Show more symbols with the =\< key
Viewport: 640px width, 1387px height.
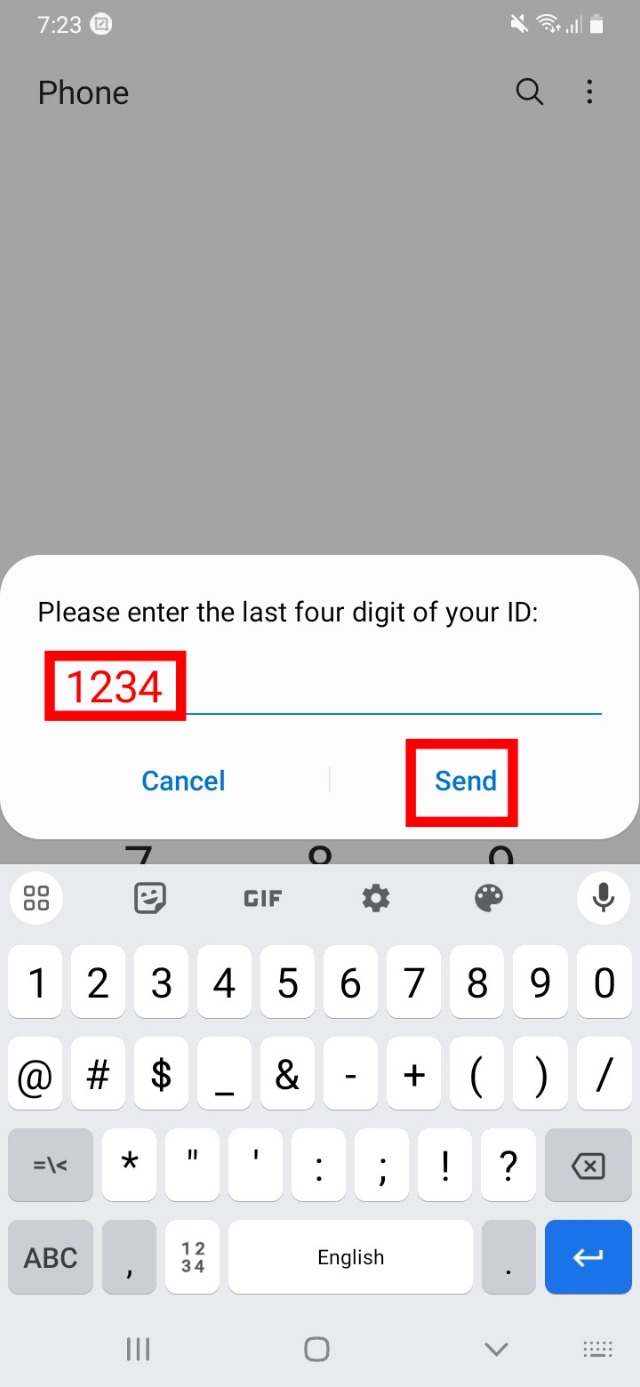50,1165
